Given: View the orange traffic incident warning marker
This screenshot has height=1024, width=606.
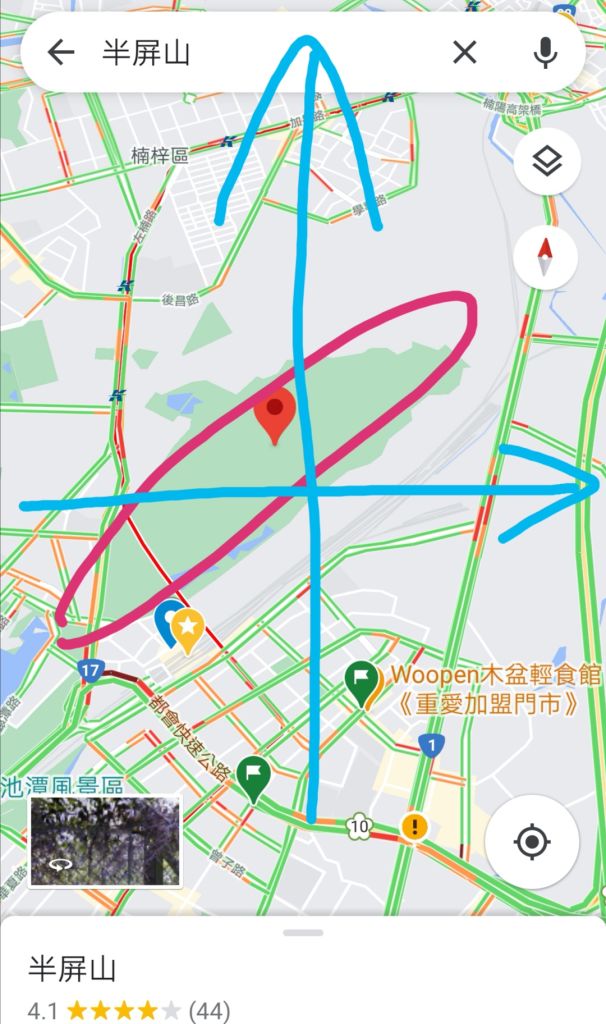Looking at the screenshot, I should (414, 826).
